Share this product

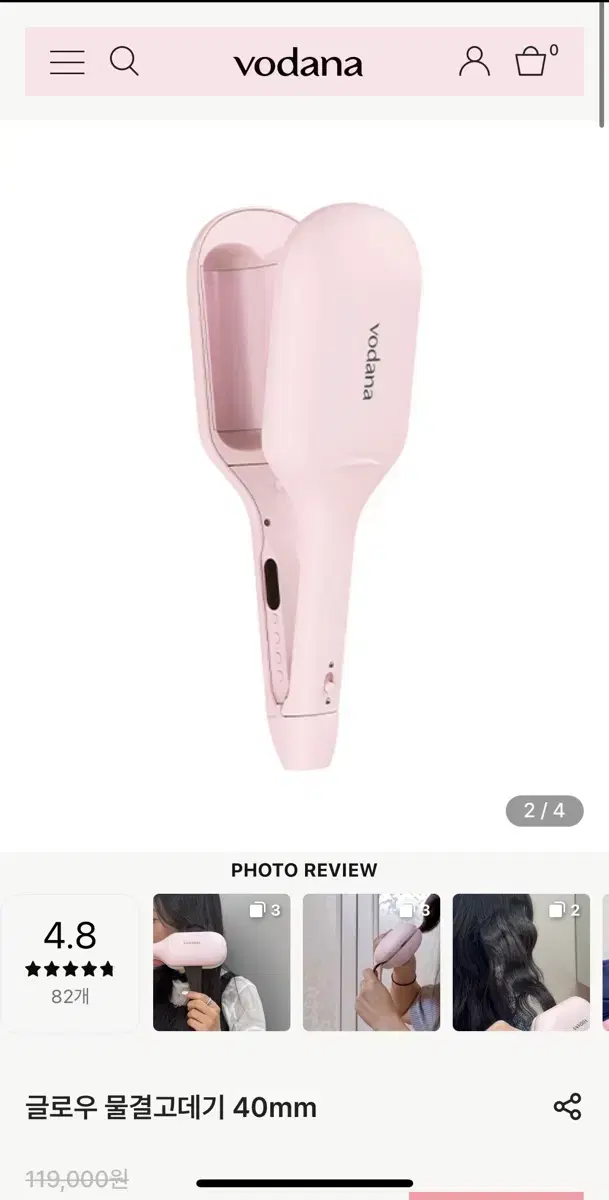(x=567, y=1106)
